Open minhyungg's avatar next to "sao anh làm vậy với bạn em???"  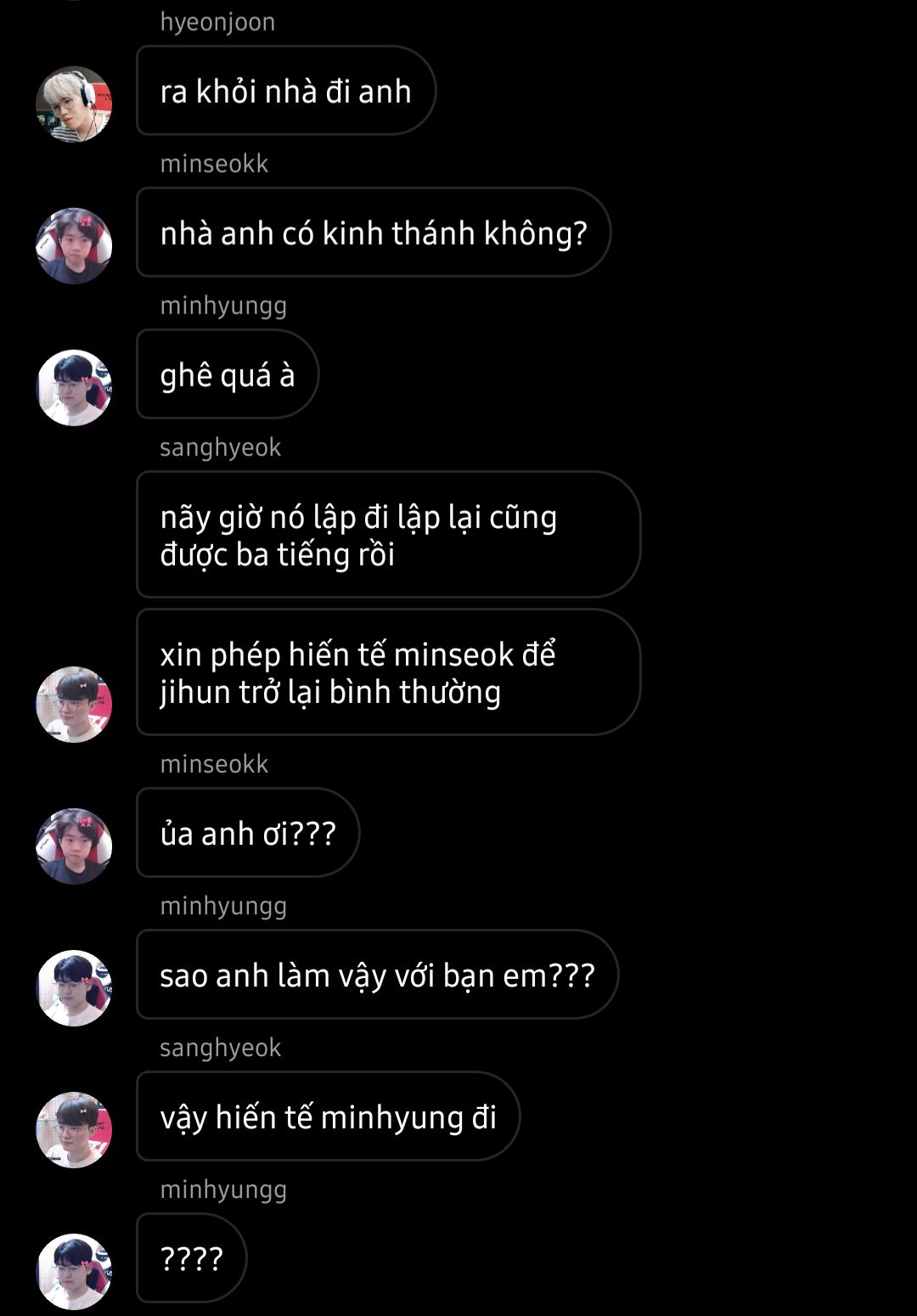tap(74, 988)
